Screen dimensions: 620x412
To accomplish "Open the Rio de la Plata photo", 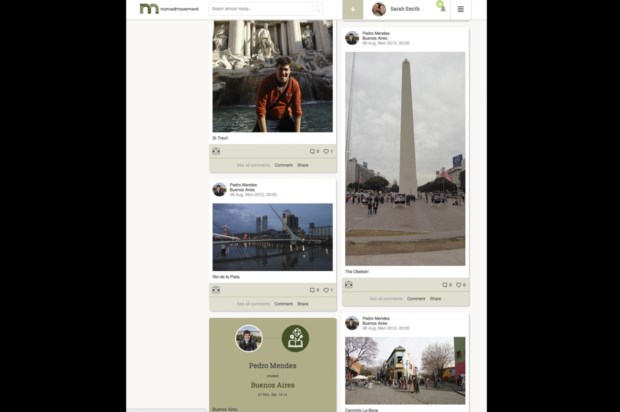I will click(272, 237).
